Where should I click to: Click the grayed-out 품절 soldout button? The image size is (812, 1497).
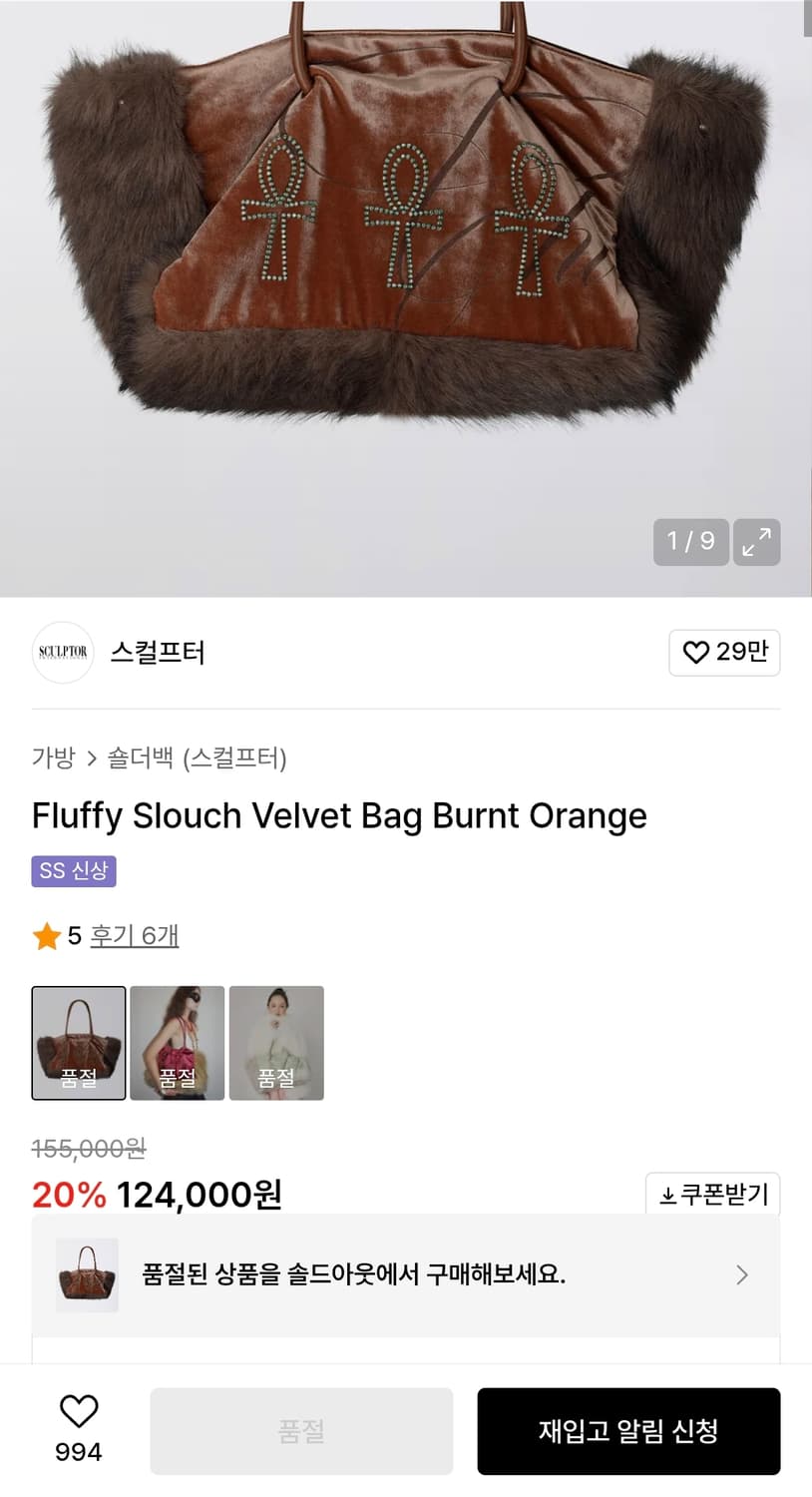point(301,1430)
